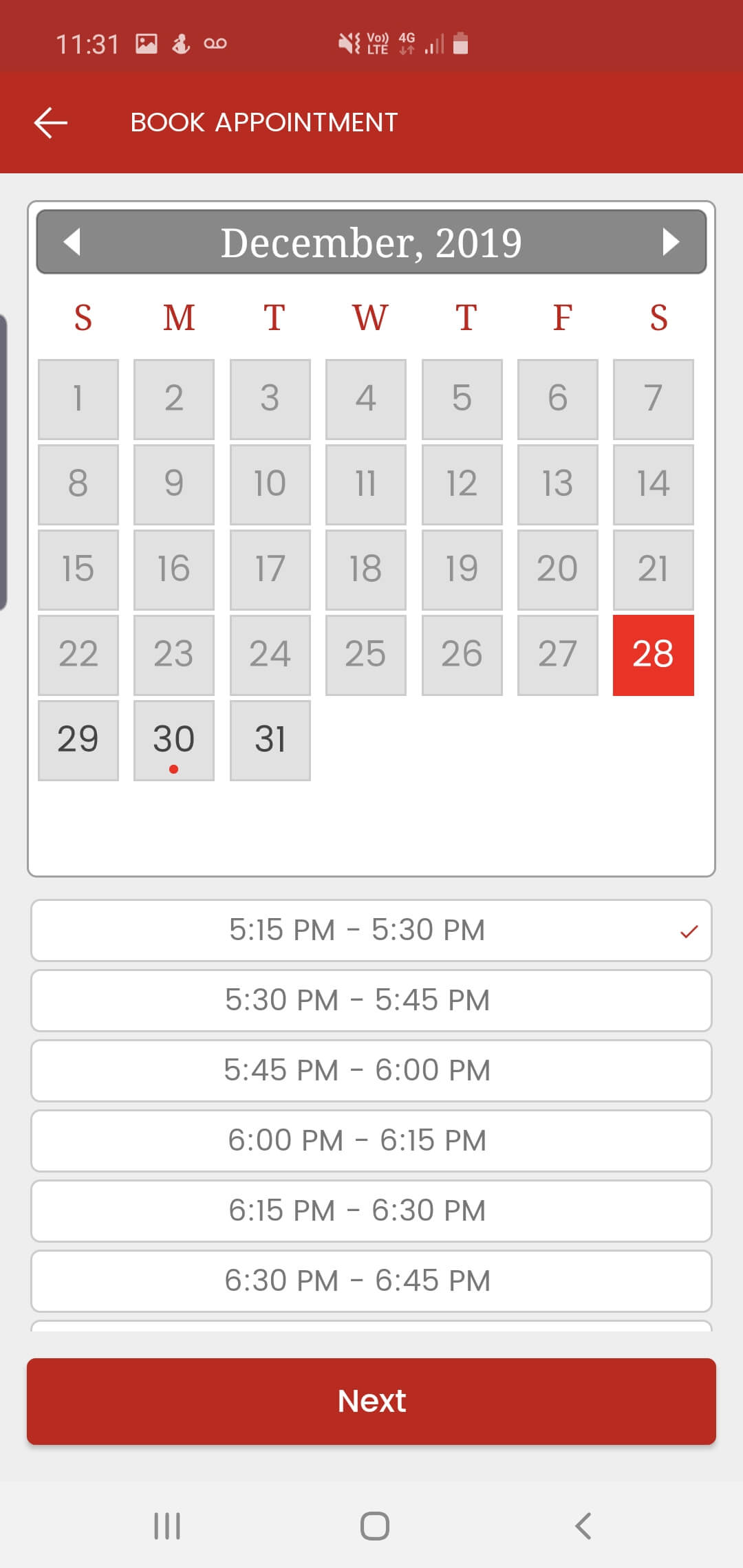This screenshot has width=743, height=1568.
Task: Select the 6:00 PM - 6:15 PM slot
Action: click(x=371, y=1140)
